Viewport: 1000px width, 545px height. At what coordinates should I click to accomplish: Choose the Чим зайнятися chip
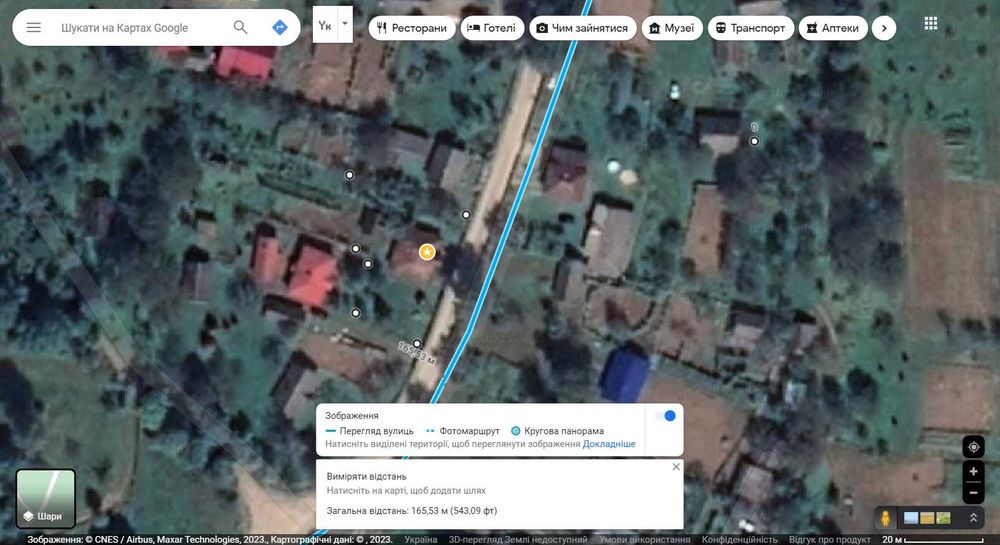[x=582, y=28]
